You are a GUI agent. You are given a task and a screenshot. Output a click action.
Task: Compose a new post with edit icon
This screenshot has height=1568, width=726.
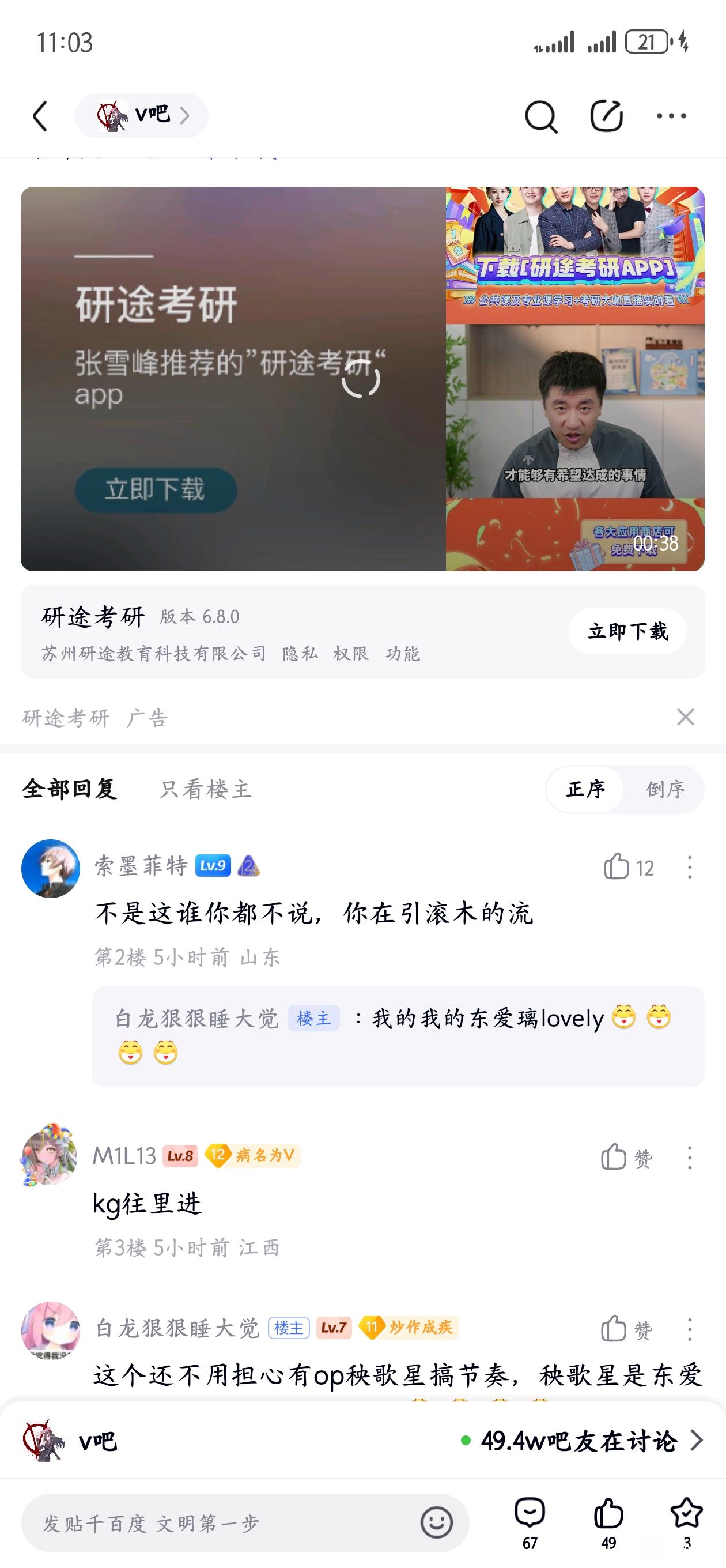(x=607, y=116)
